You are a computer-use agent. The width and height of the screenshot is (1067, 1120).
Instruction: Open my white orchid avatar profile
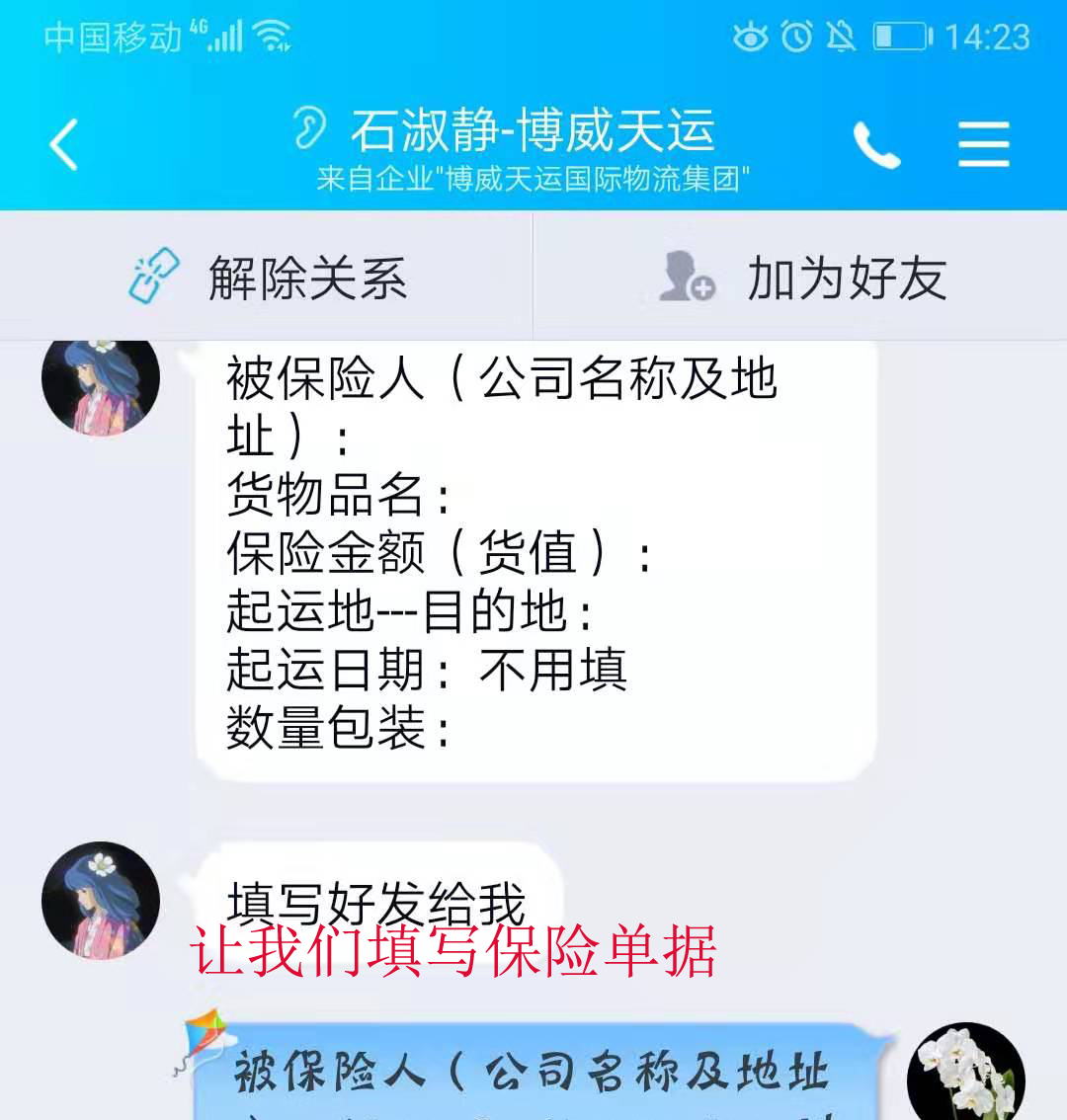point(965,1075)
